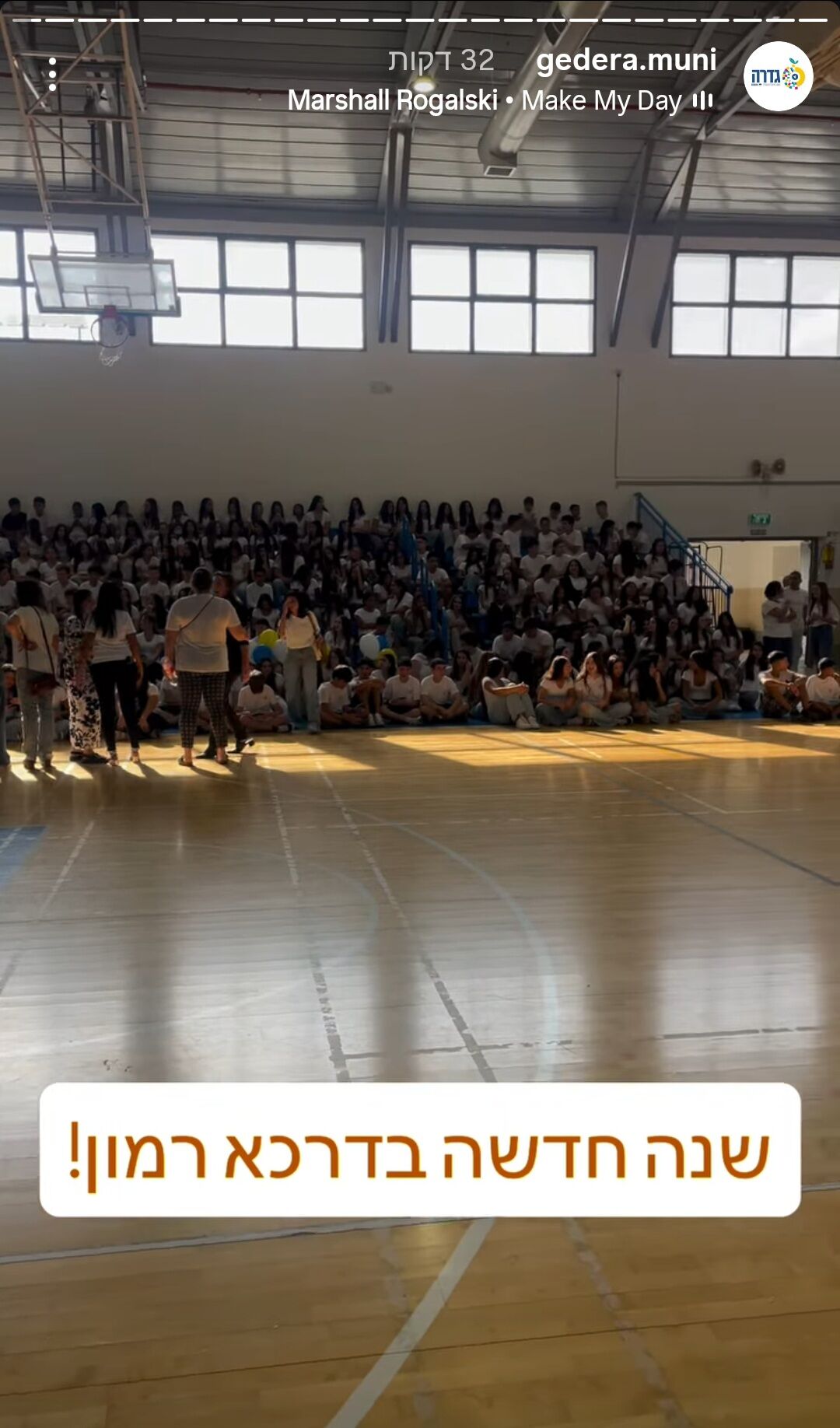The width and height of the screenshot is (840, 1428).
Task: Open the story options menu
Action: tap(52, 75)
